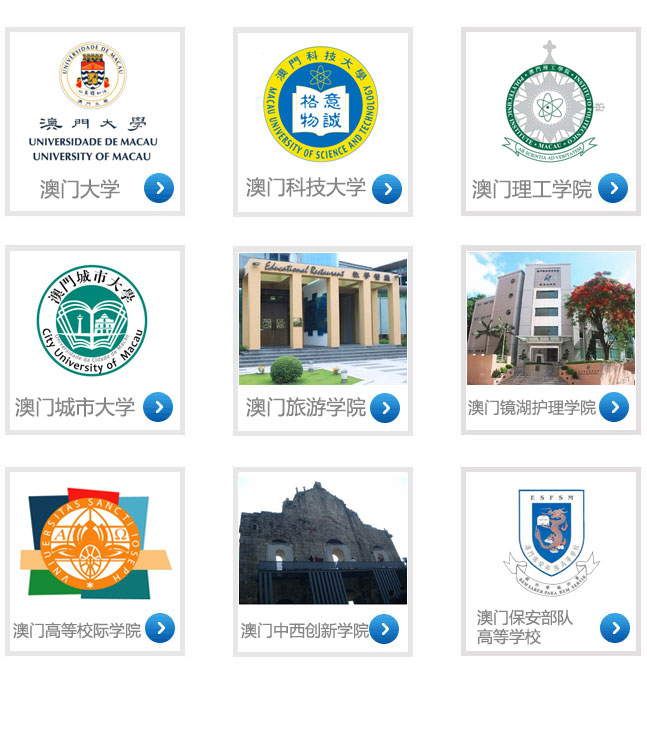Open 澳门镜湖护理学院 page
Image resolution: width=647 pixels, height=731 pixels.
tap(551, 340)
